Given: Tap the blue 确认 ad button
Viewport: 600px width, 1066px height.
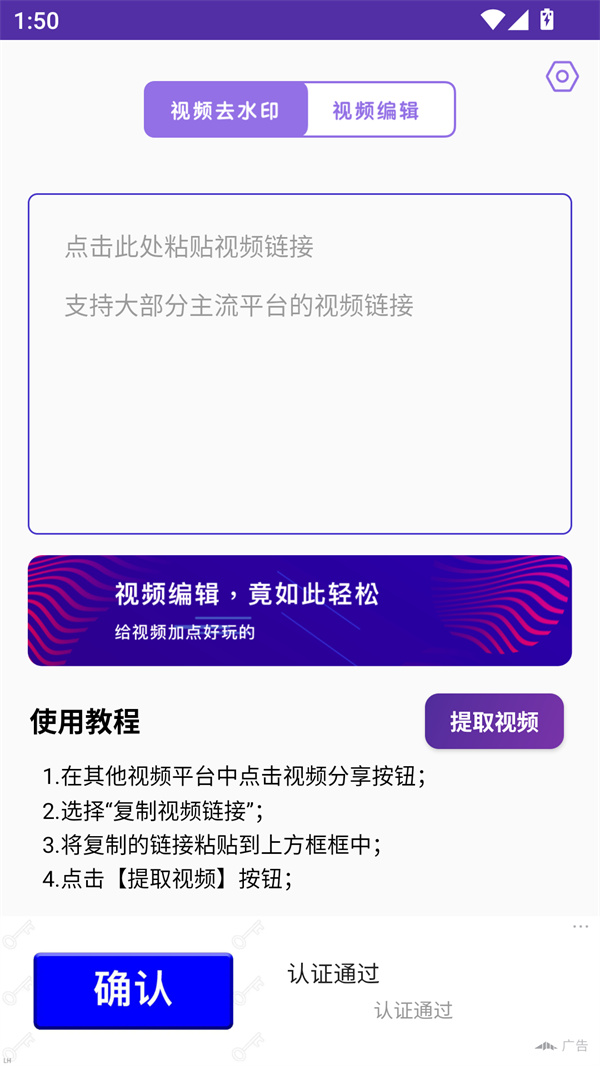Looking at the screenshot, I should coord(133,990).
